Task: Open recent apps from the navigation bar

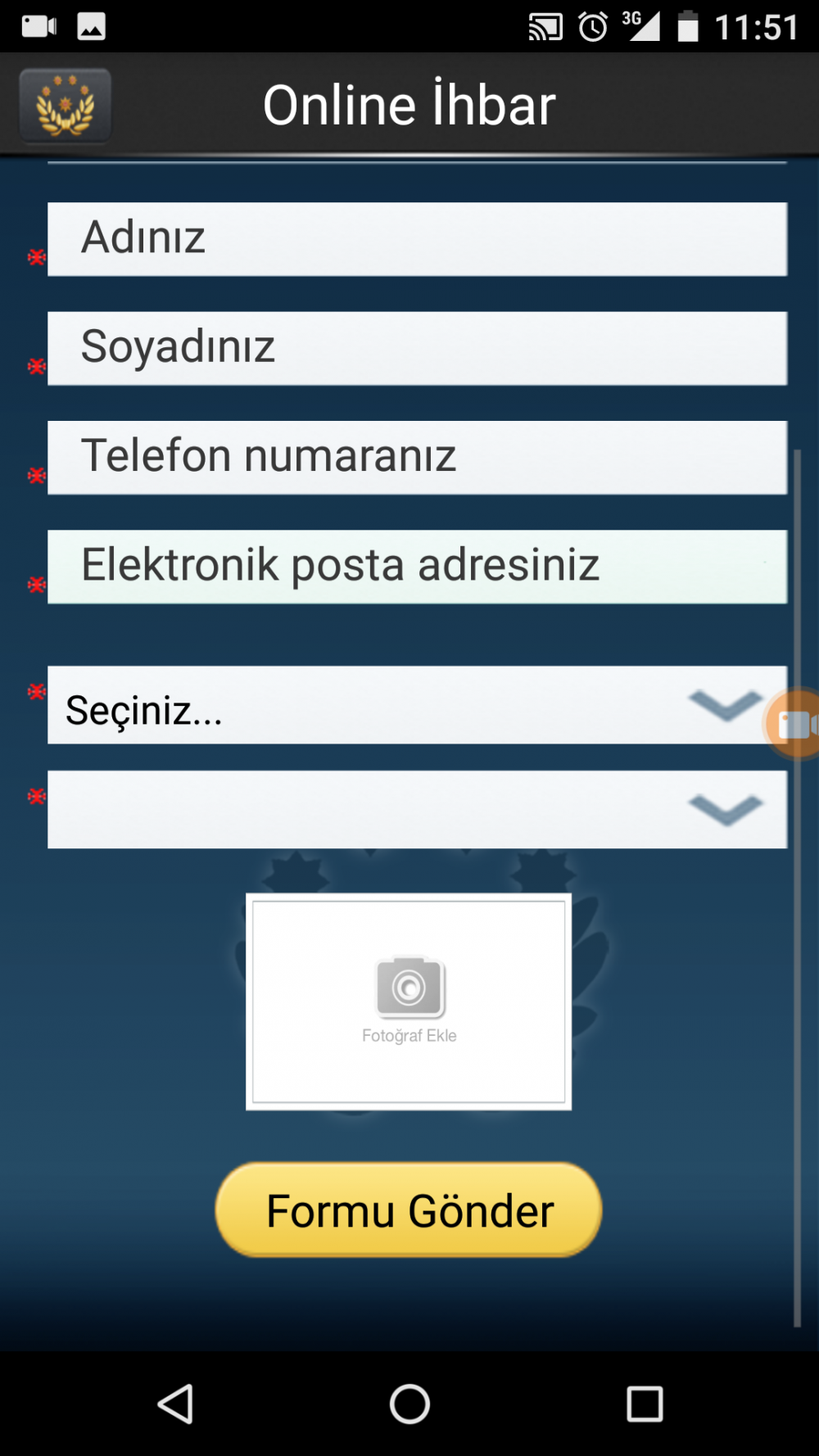Action: click(x=645, y=1404)
